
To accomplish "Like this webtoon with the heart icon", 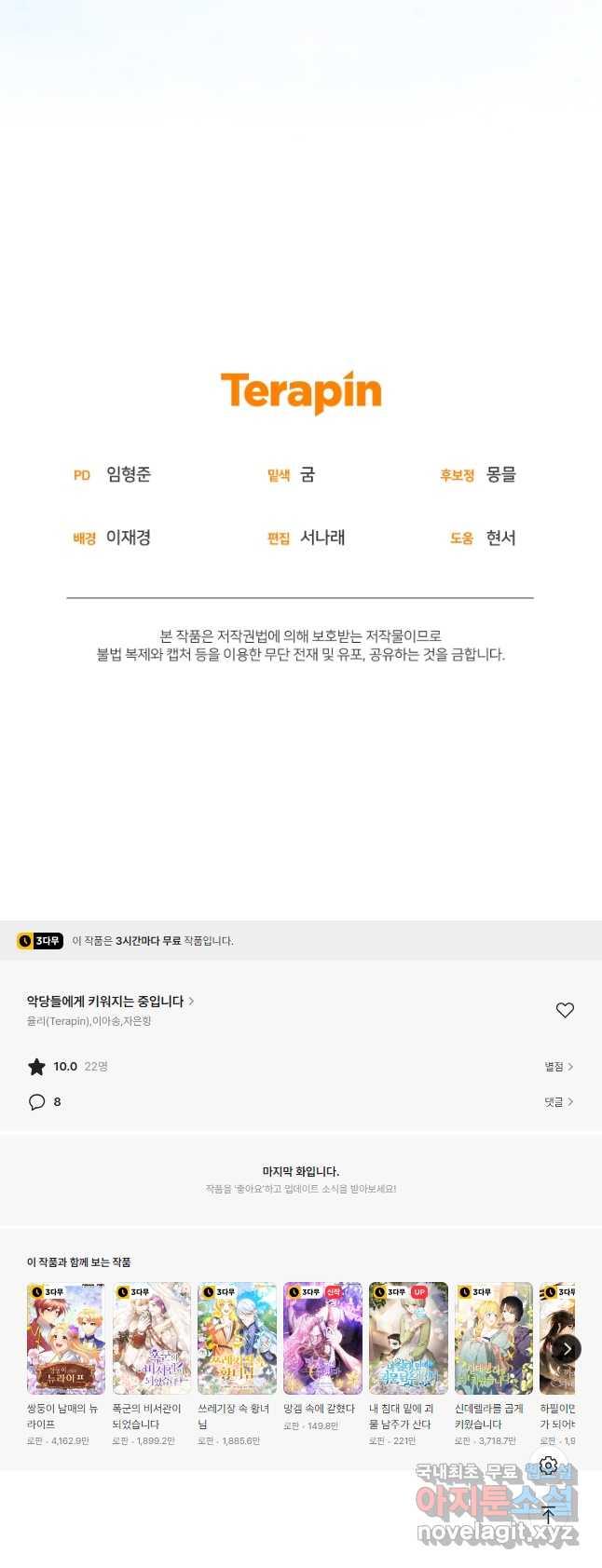I will 565,1010.
